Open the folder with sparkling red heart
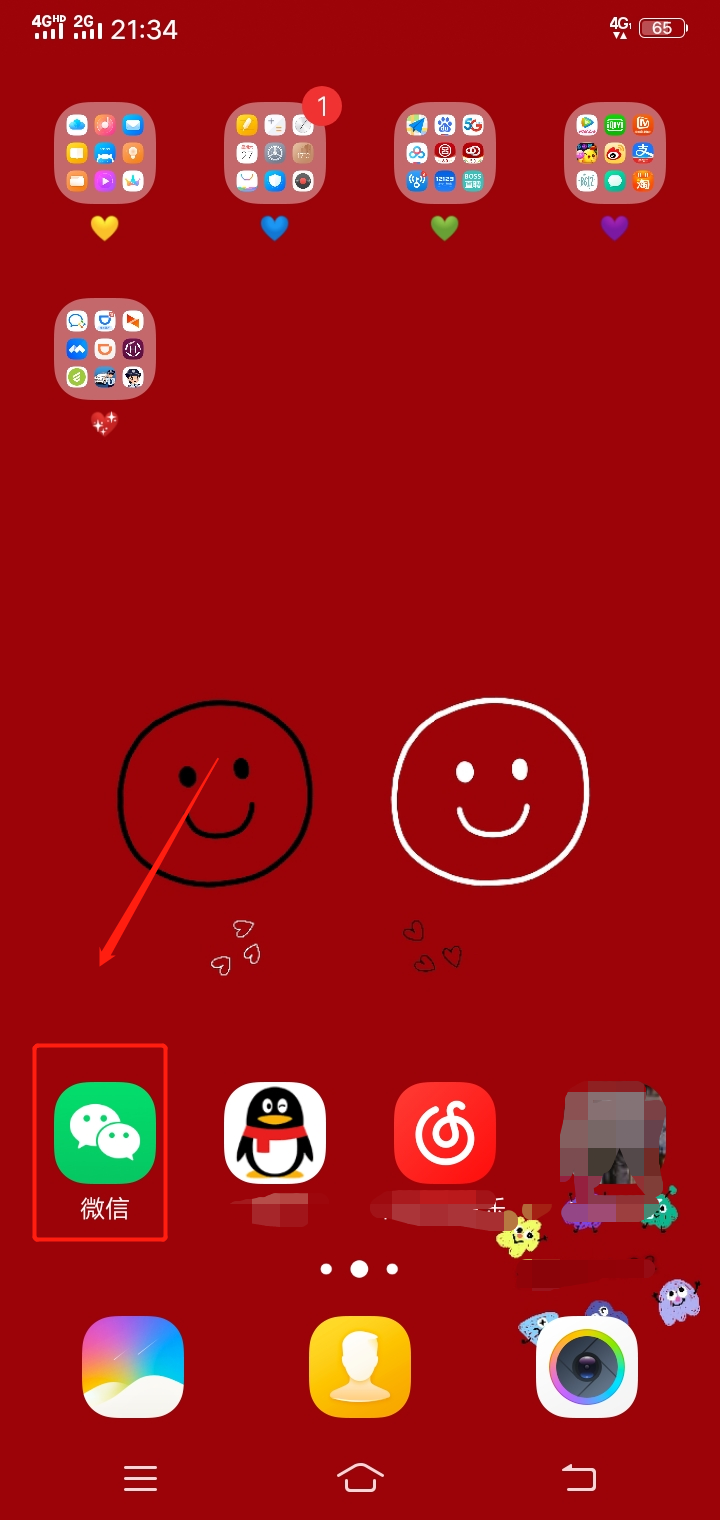Image resolution: width=720 pixels, height=1520 pixels. pyautogui.click(x=105, y=349)
